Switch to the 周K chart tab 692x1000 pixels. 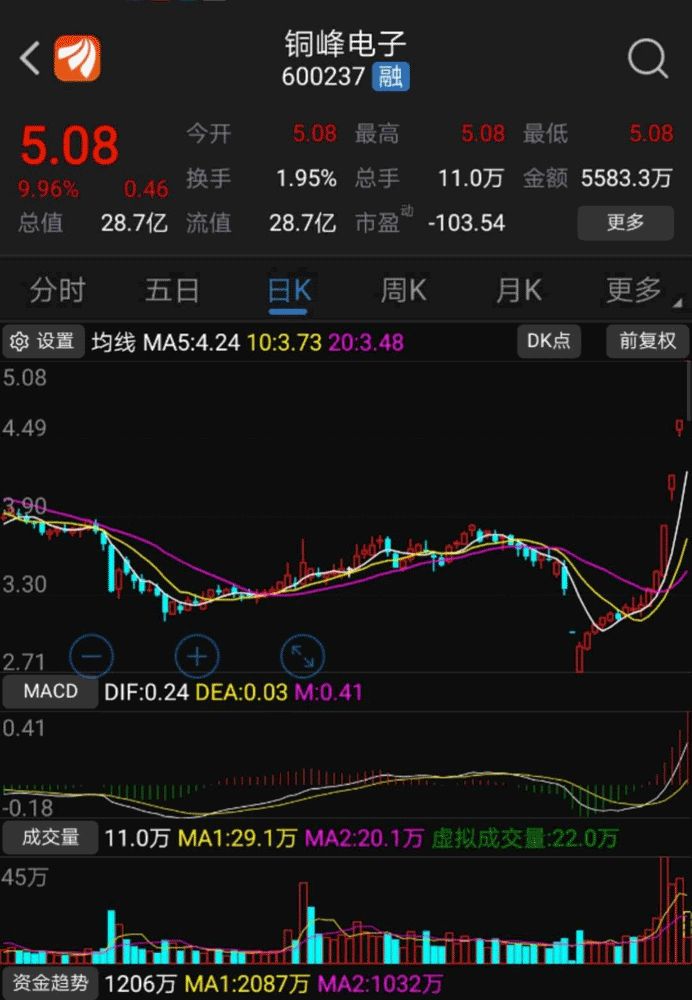point(403,291)
